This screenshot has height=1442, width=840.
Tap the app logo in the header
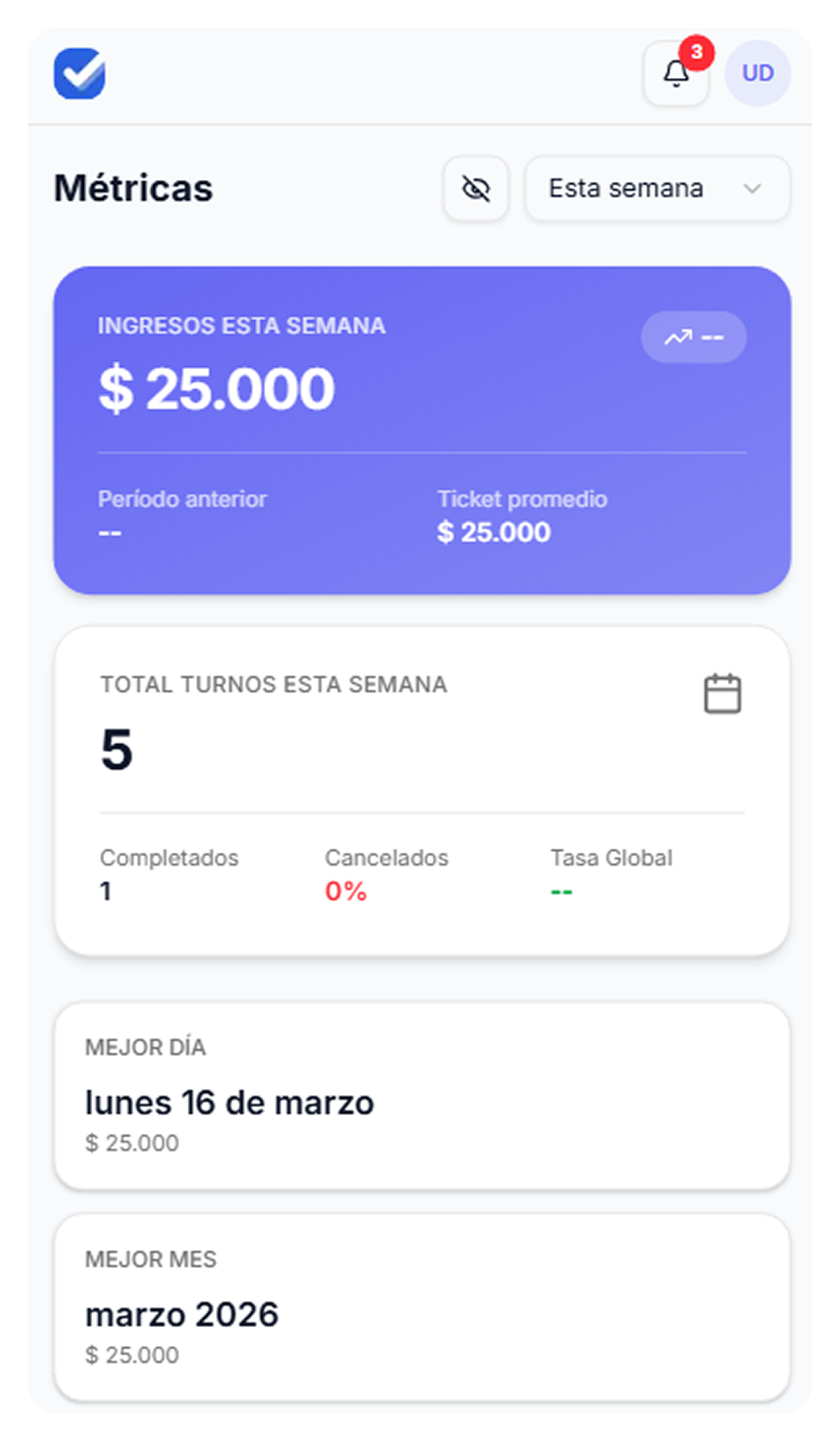[79, 73]
